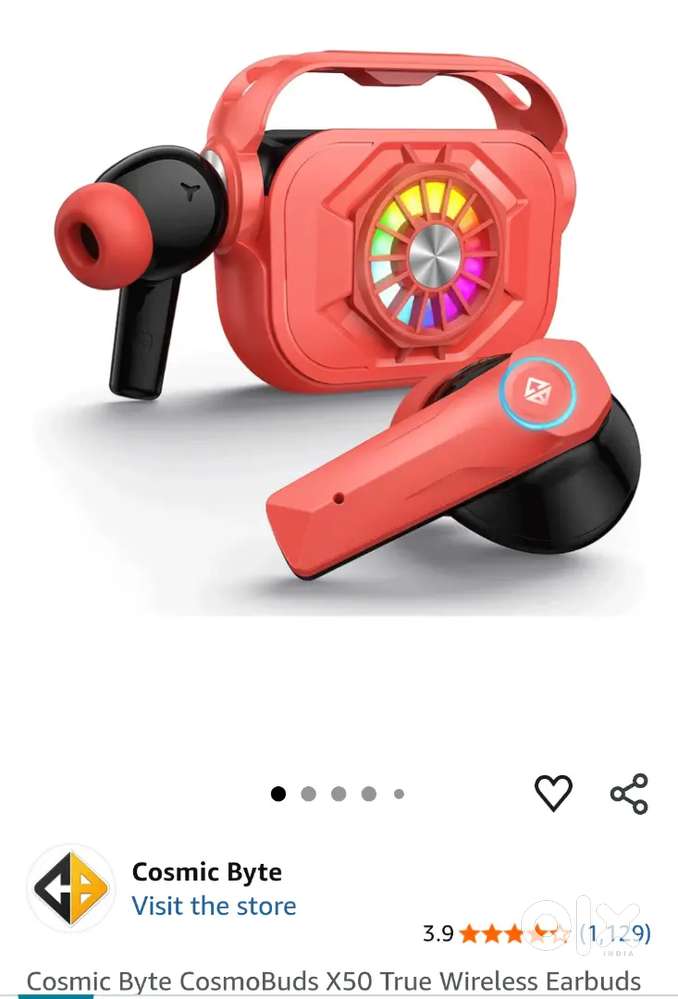The image size is (678, 999).
Task: Share this product listing
Action: (x=629, y=794)
